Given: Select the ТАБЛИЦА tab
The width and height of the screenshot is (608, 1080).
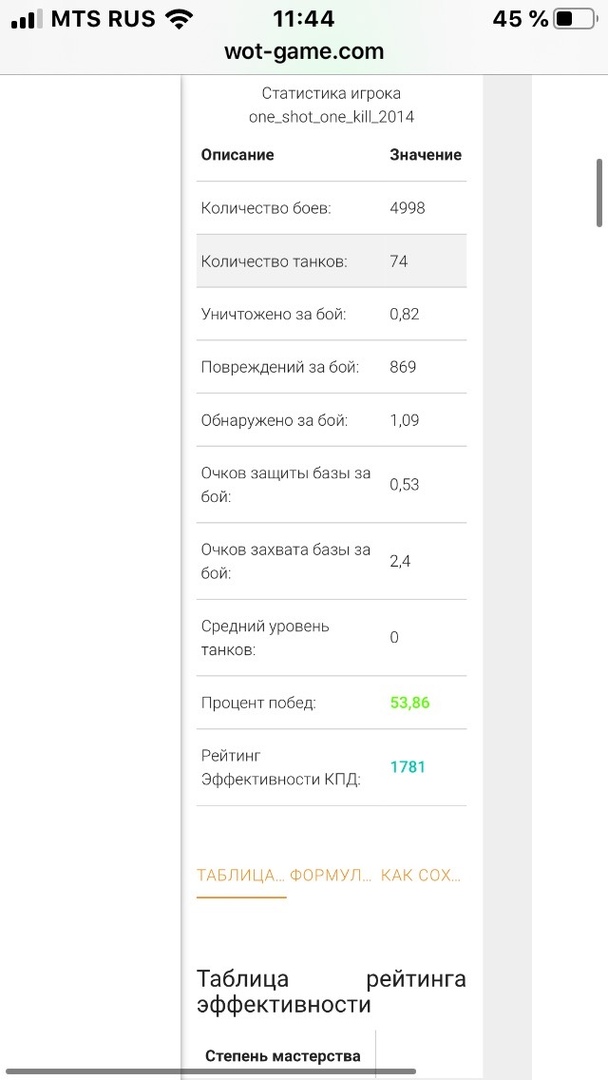Looking at the screenshot, I should point(241,875).
